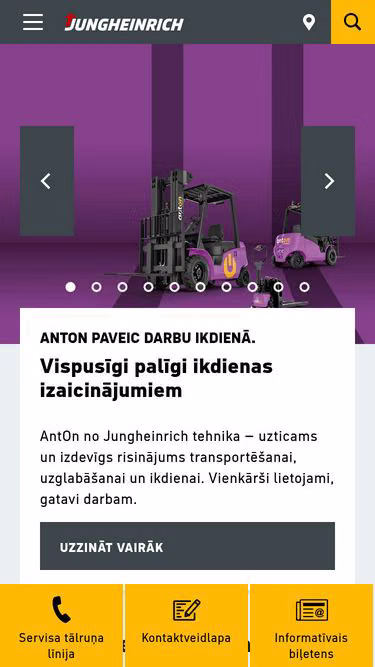The height and width of the screenshot is (667, 375).
Task: Open Kontaktveidlapa contact form
Action: click(x=186, y=625)
